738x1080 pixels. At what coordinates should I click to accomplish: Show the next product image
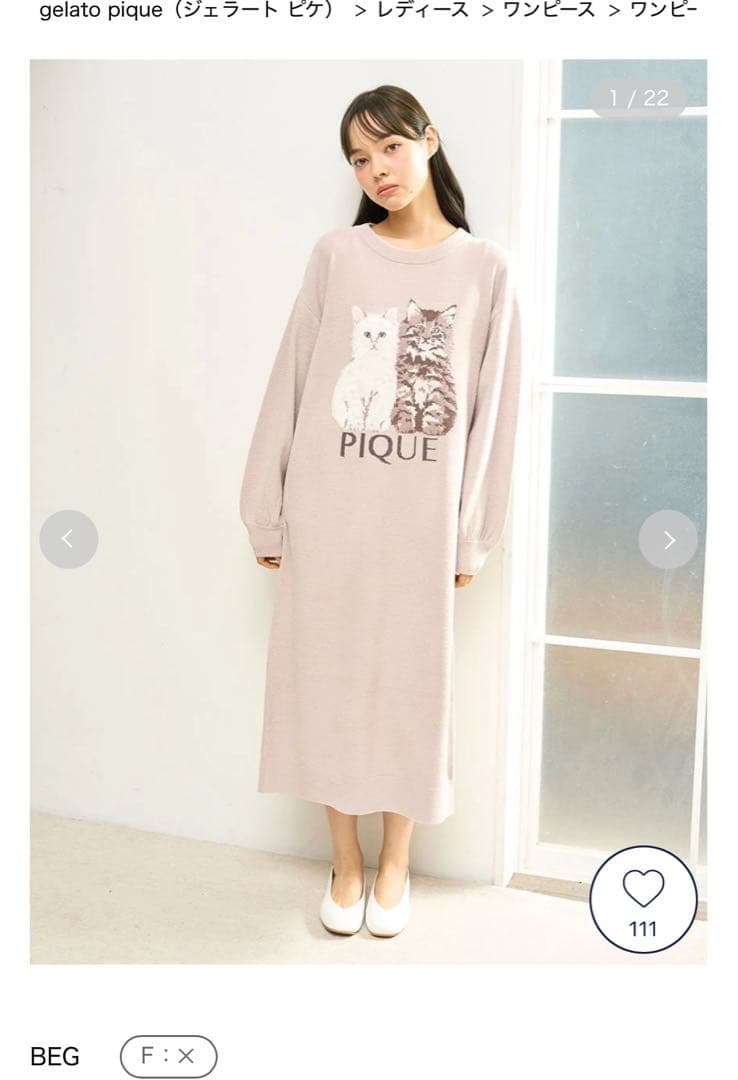(668, 540)
